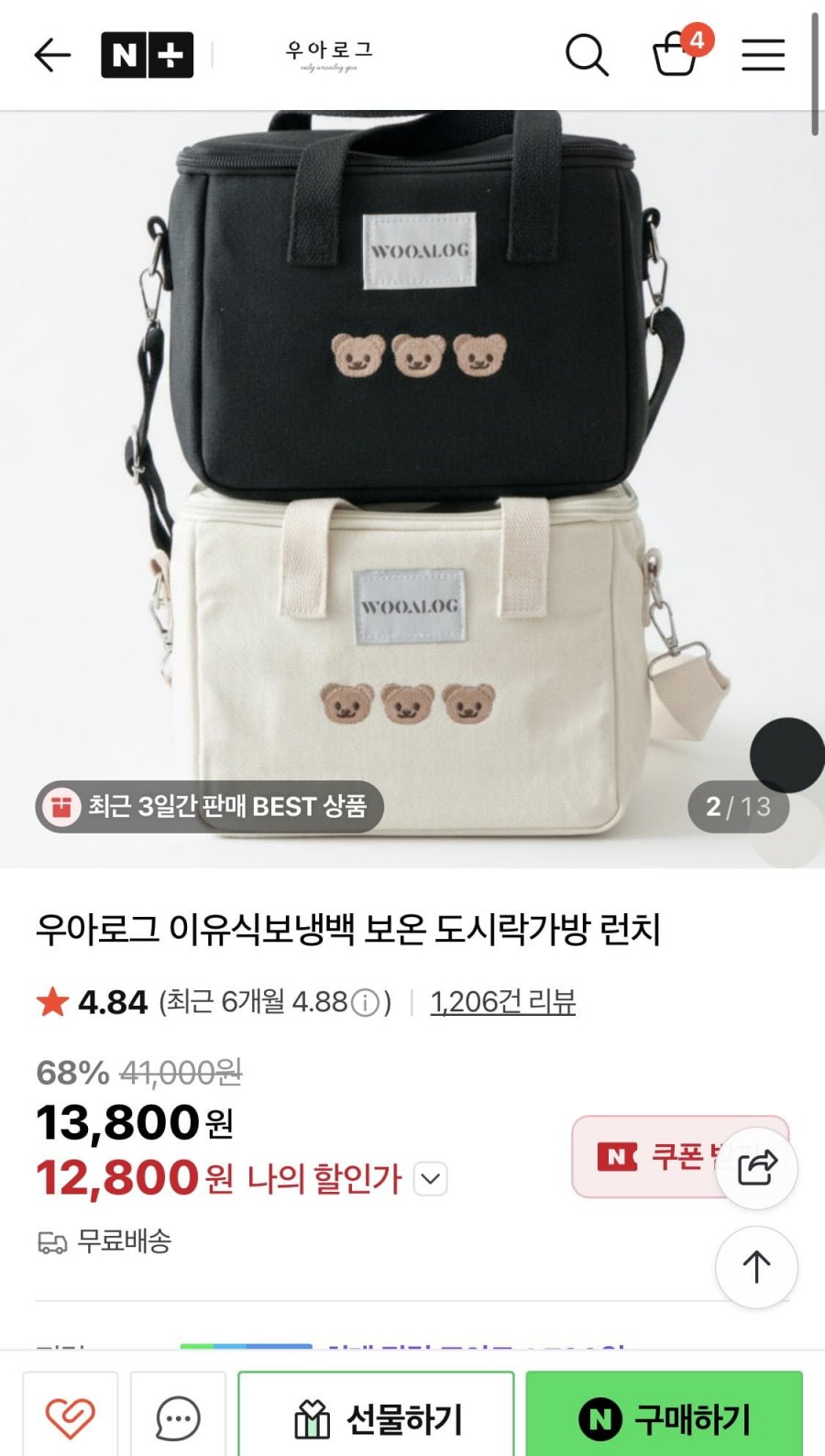825x1456 pixels.
Task: Show rating info for recent 6 months
Action: coord(365,1003)
